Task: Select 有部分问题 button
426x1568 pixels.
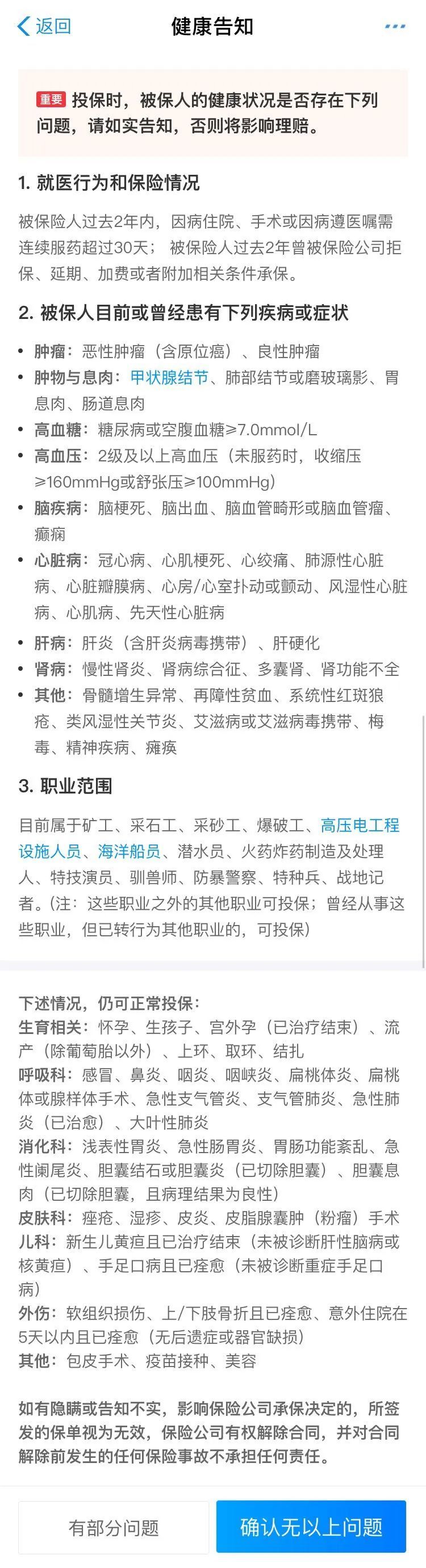Action: point(114,1527)
